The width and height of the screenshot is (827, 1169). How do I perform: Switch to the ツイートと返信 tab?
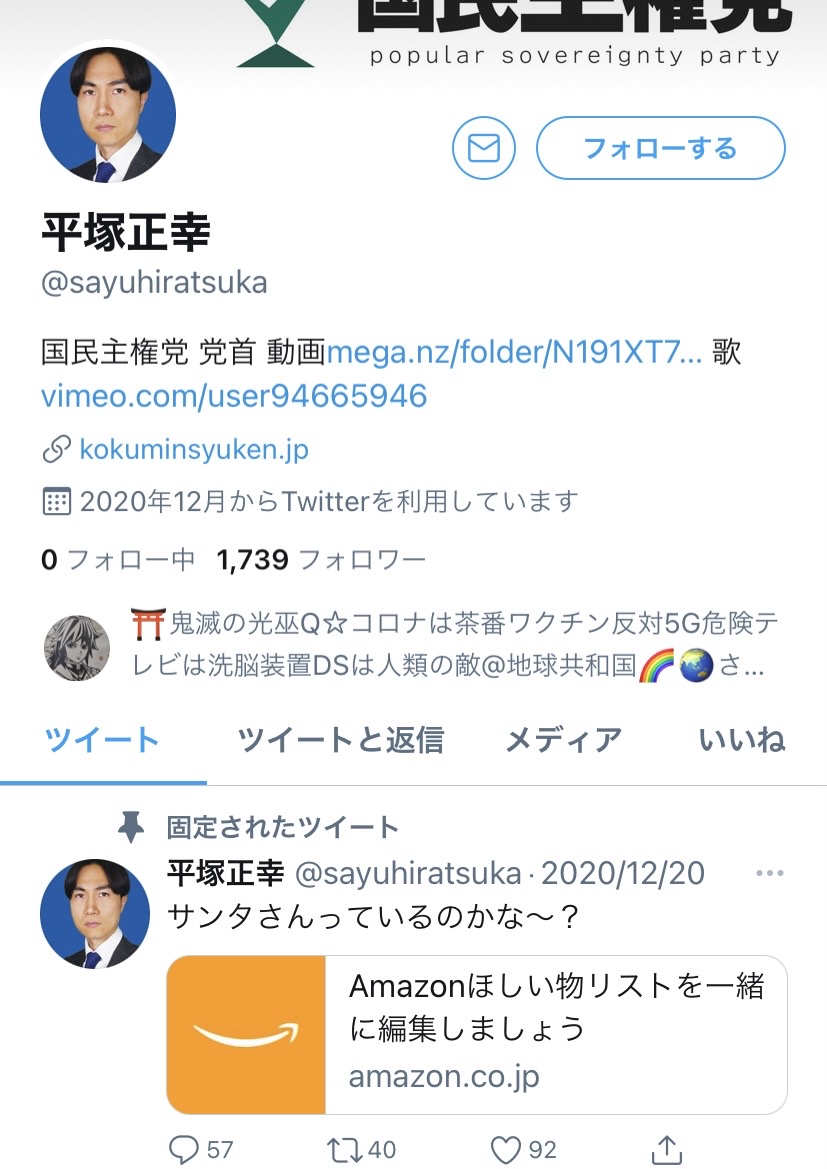340,741
